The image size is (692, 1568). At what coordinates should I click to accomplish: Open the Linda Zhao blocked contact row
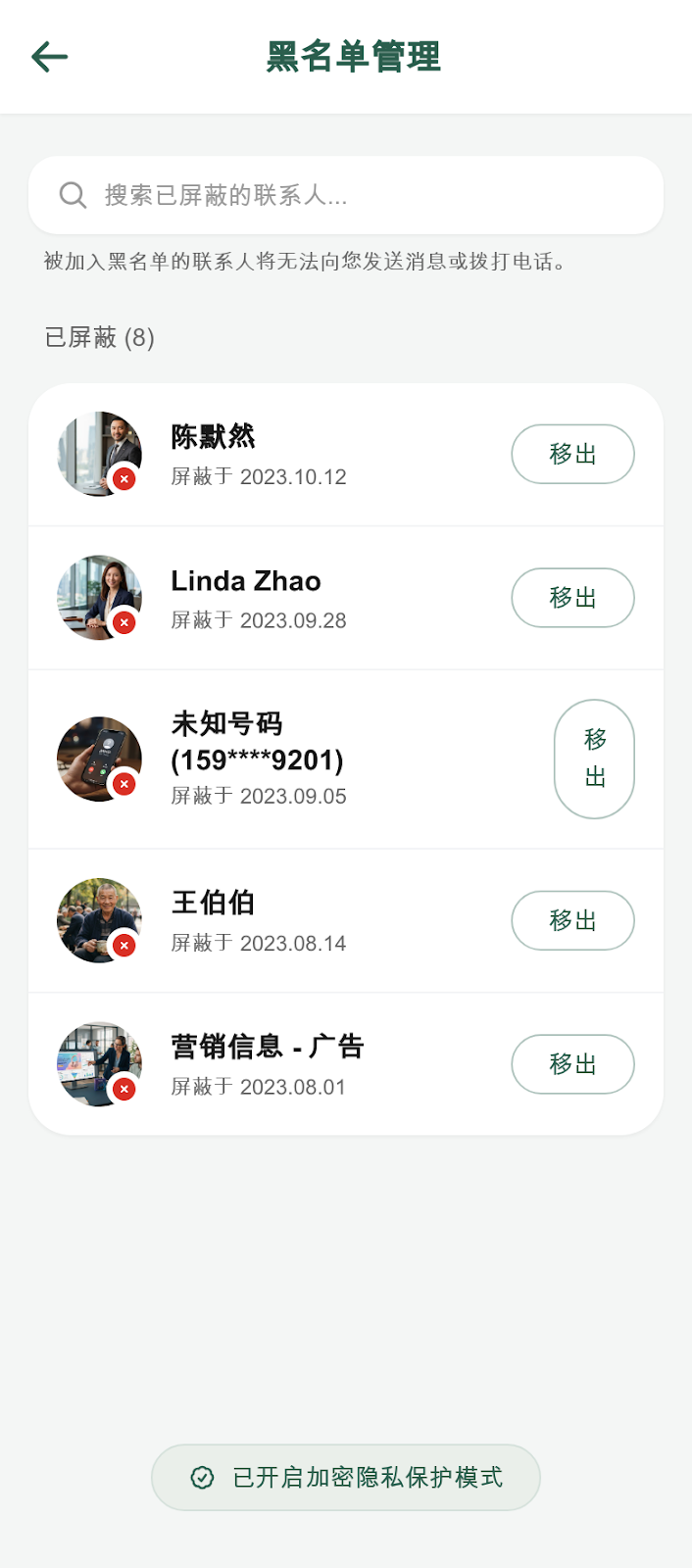(346, 598)
